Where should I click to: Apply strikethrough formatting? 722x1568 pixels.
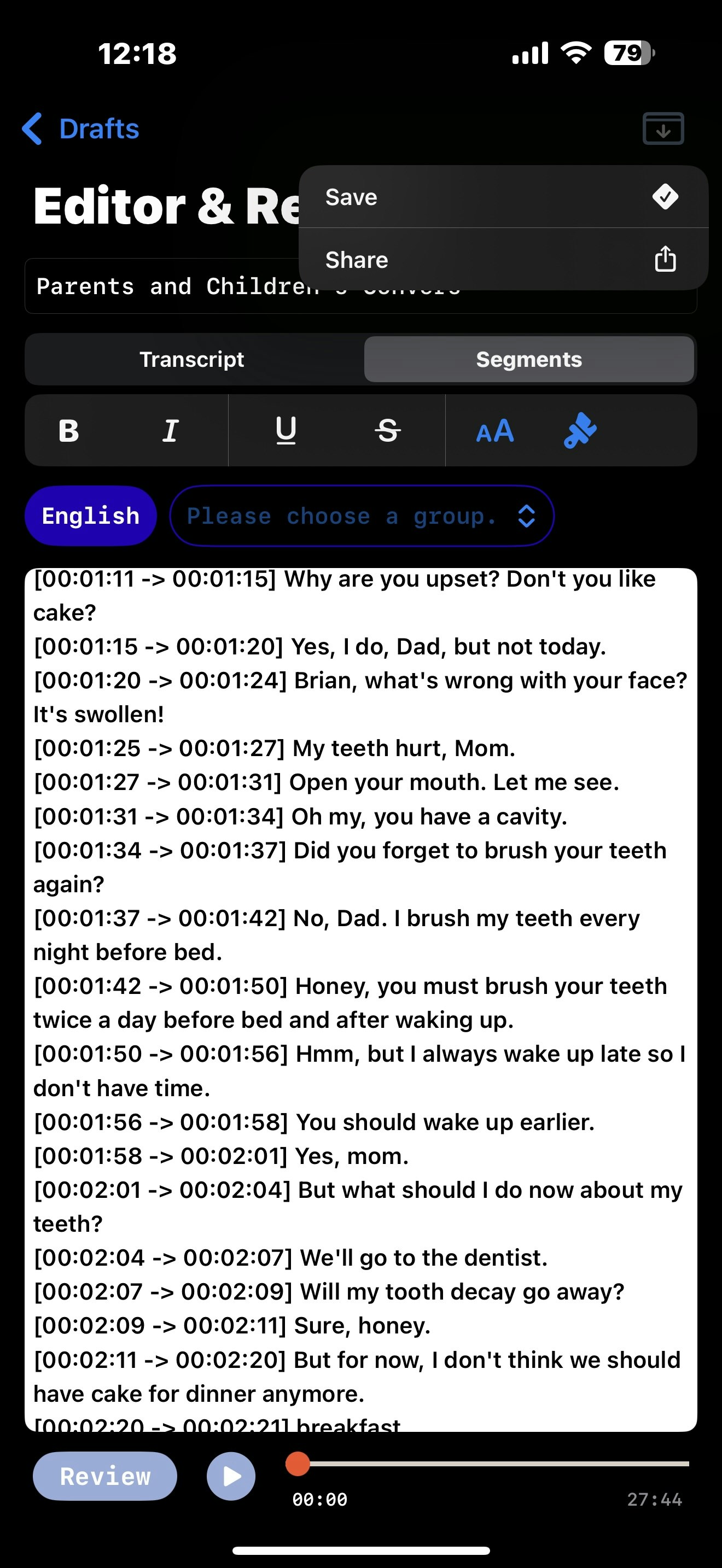click(388, 430)
